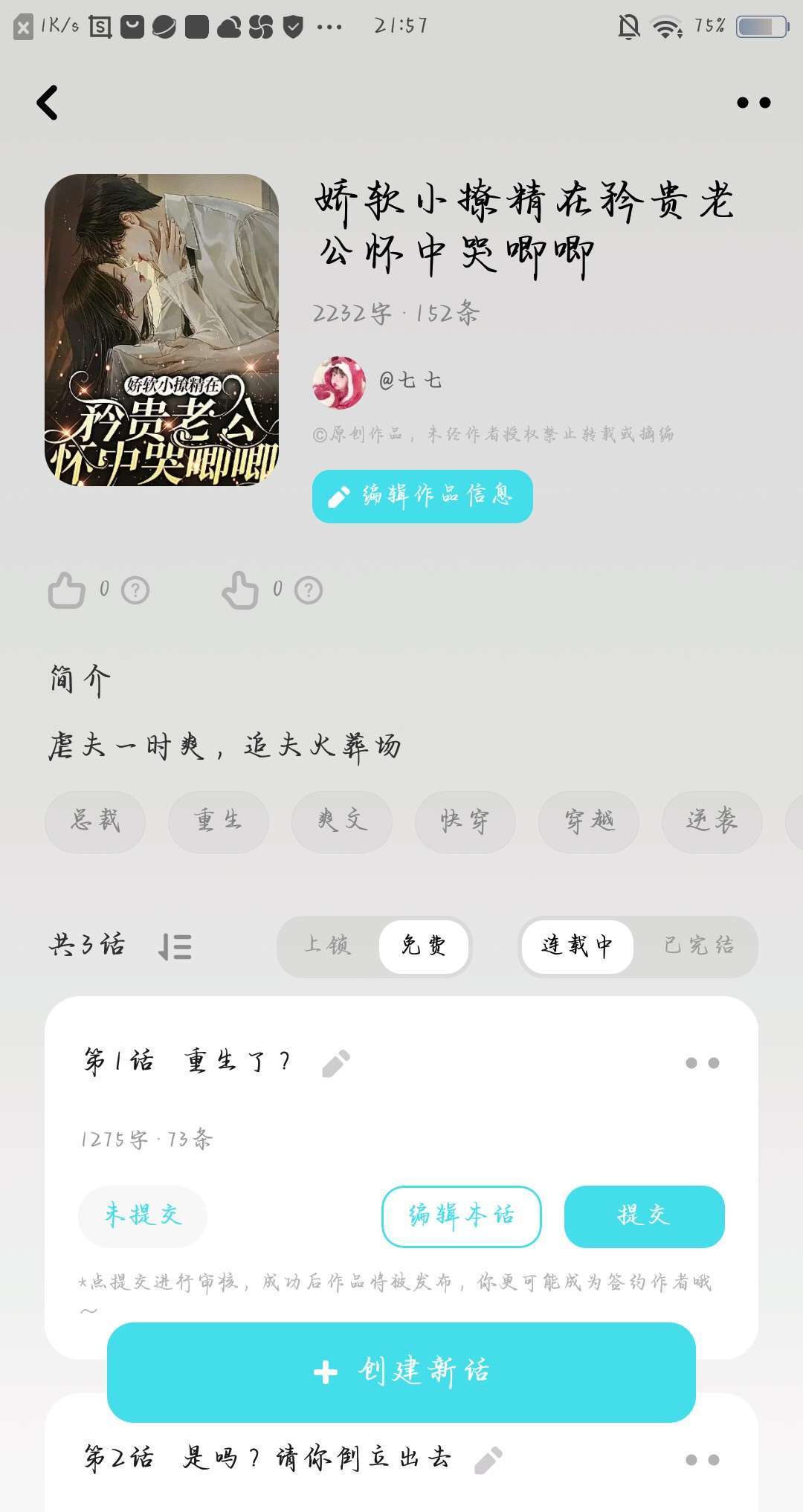Submit chapter 1 with 提交
The width and height of the screenshot is (803, 1512).
(644, 1216)
